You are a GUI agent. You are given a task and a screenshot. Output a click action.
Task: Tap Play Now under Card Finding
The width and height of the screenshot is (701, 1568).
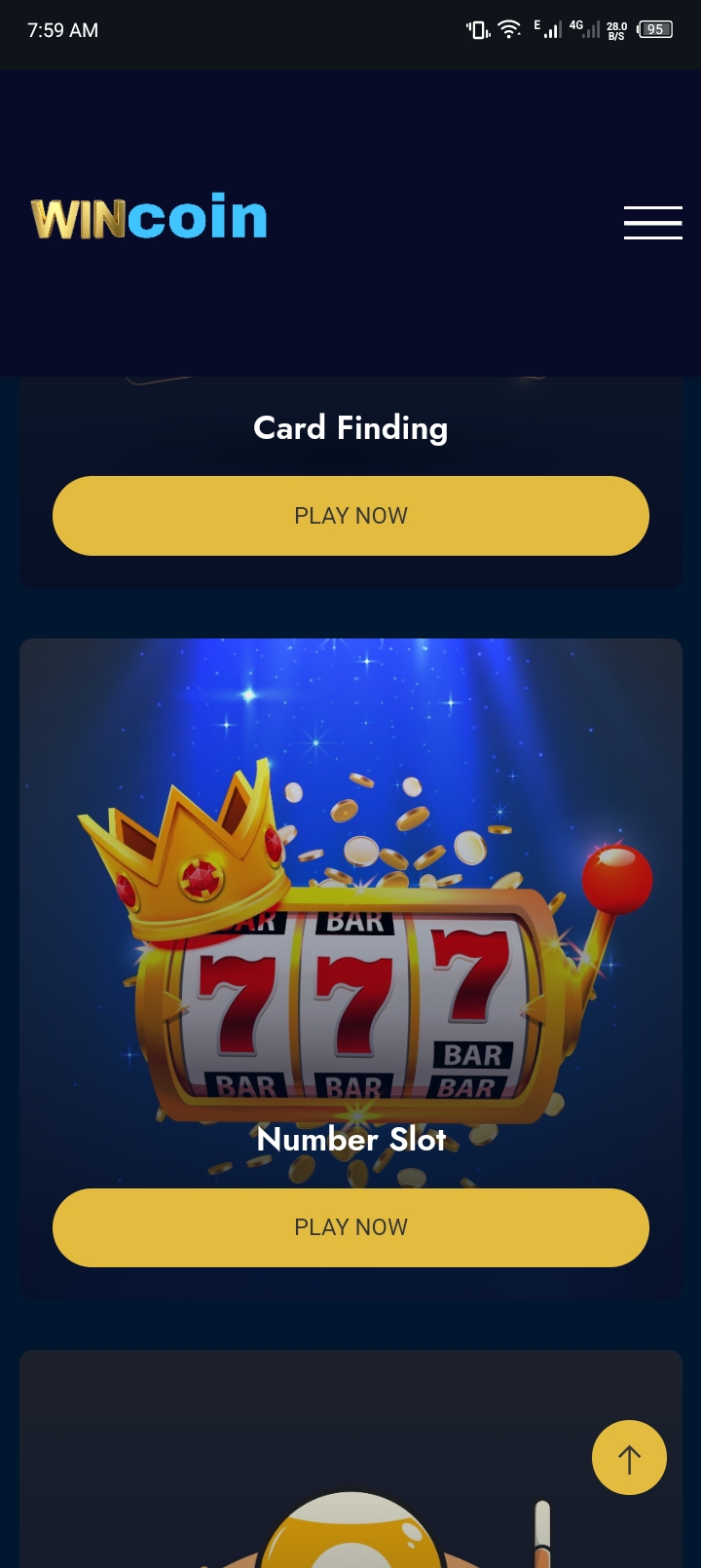(x=350, y=516)
